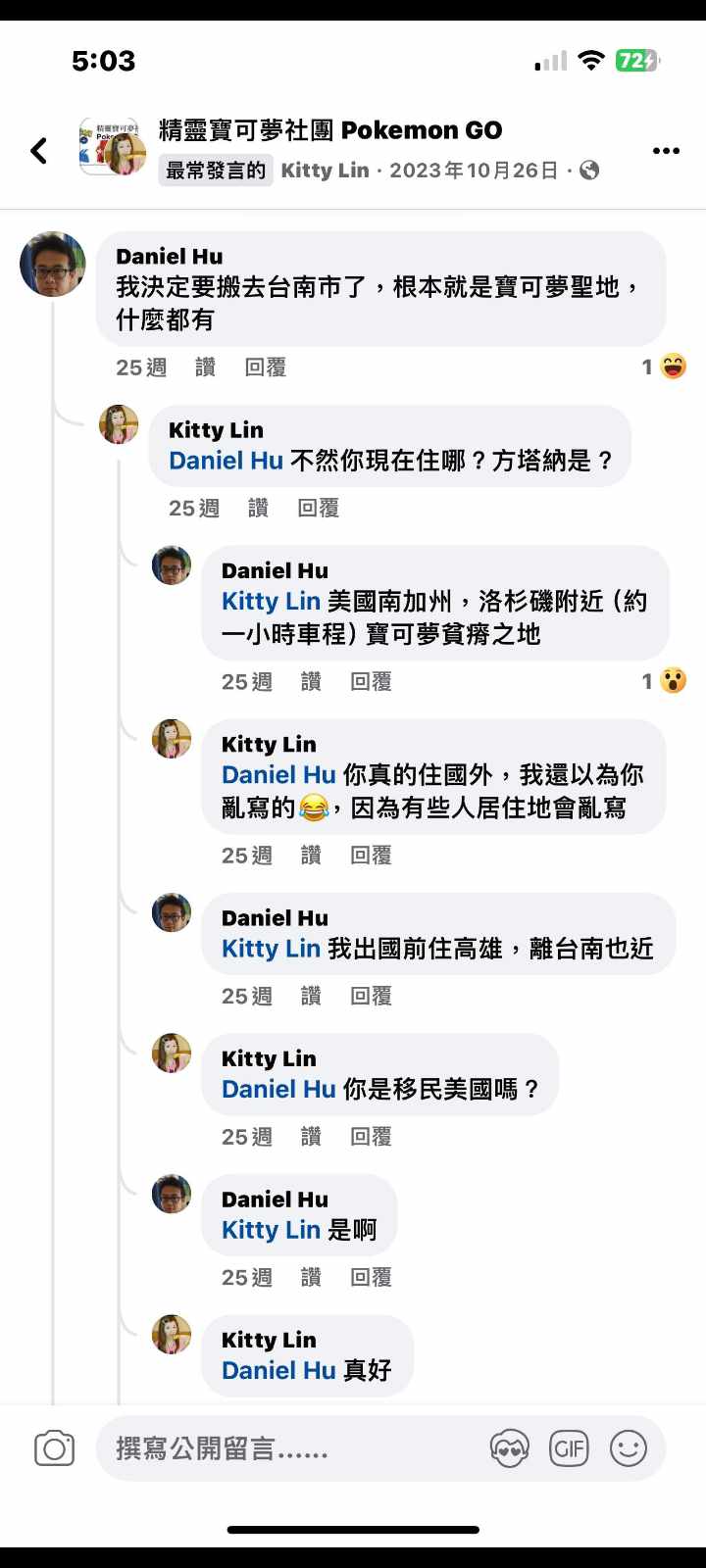Reply to Daniel Hu's 台南市 comment

click(265, 367)
